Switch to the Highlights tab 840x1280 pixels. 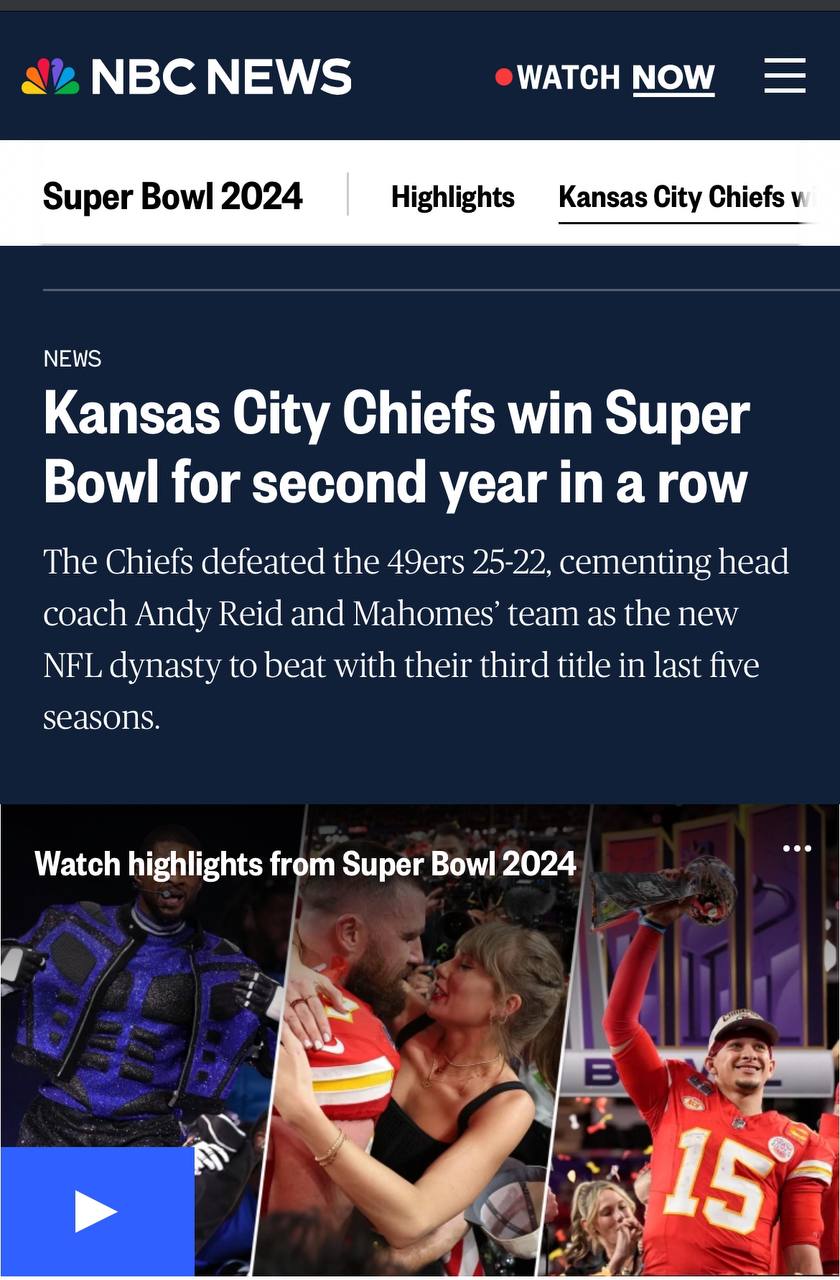pyautogui.click(x=452, y=197)
